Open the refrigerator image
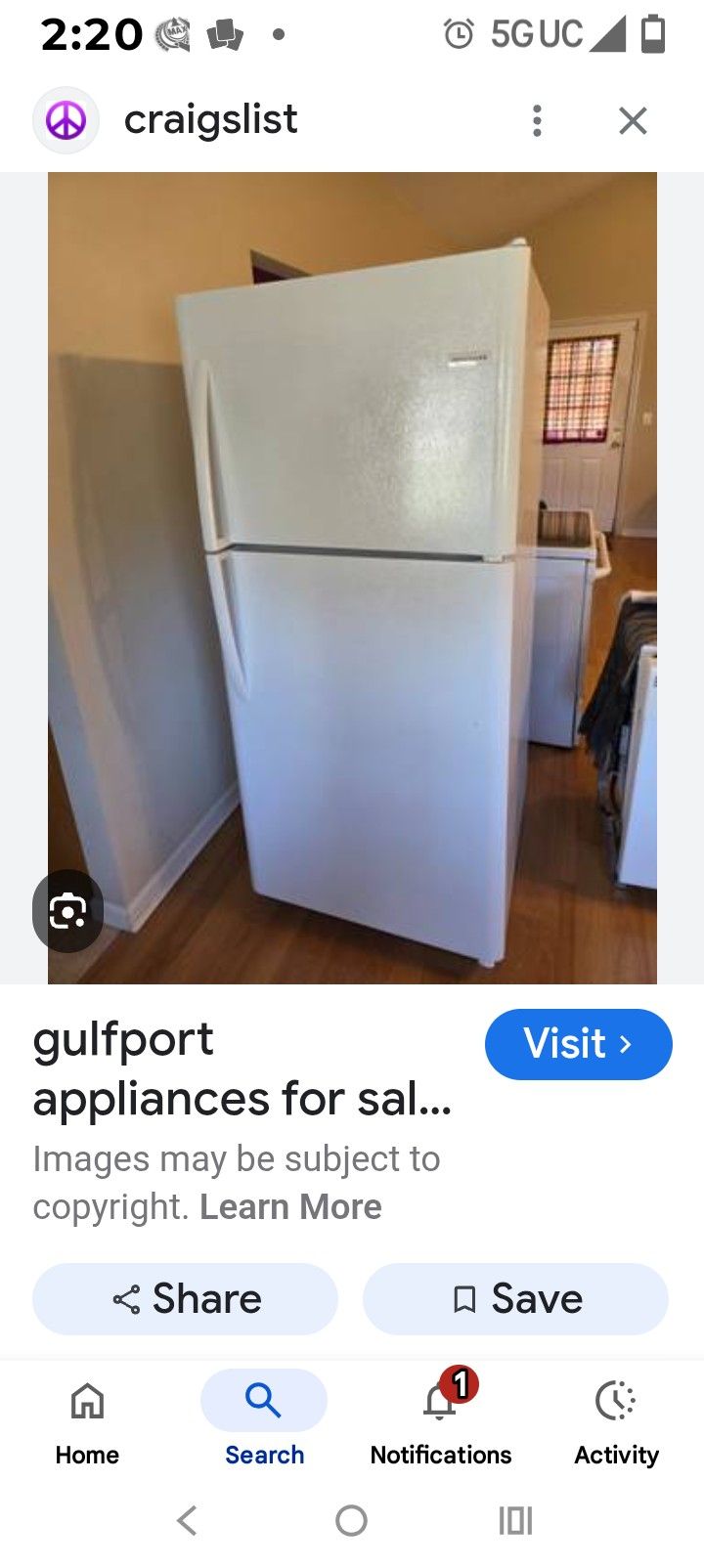Viewport: 704px width, 1568px height. tap(352, 578)
